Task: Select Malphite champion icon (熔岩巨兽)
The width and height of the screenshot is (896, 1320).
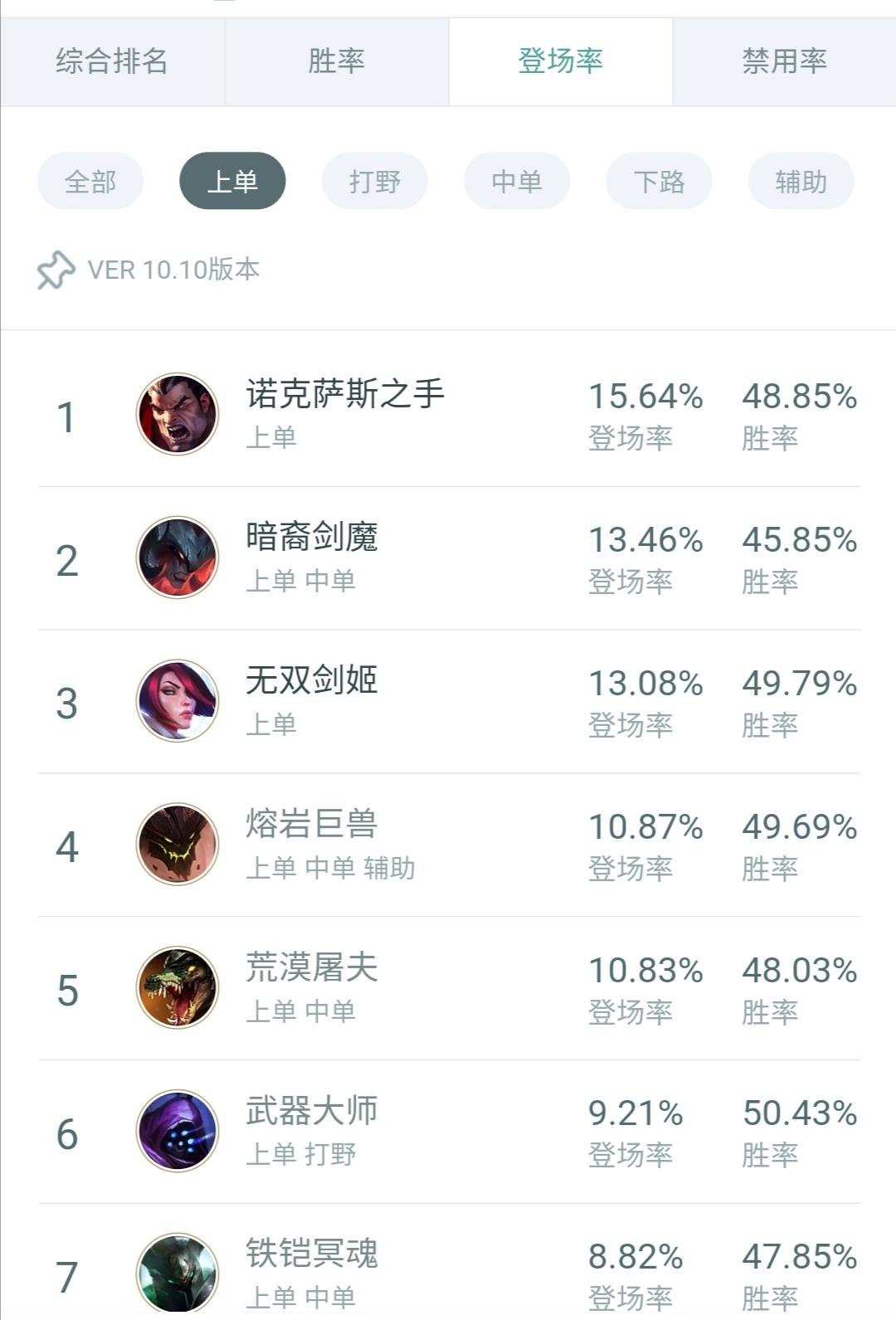Action: click(177, 845)
